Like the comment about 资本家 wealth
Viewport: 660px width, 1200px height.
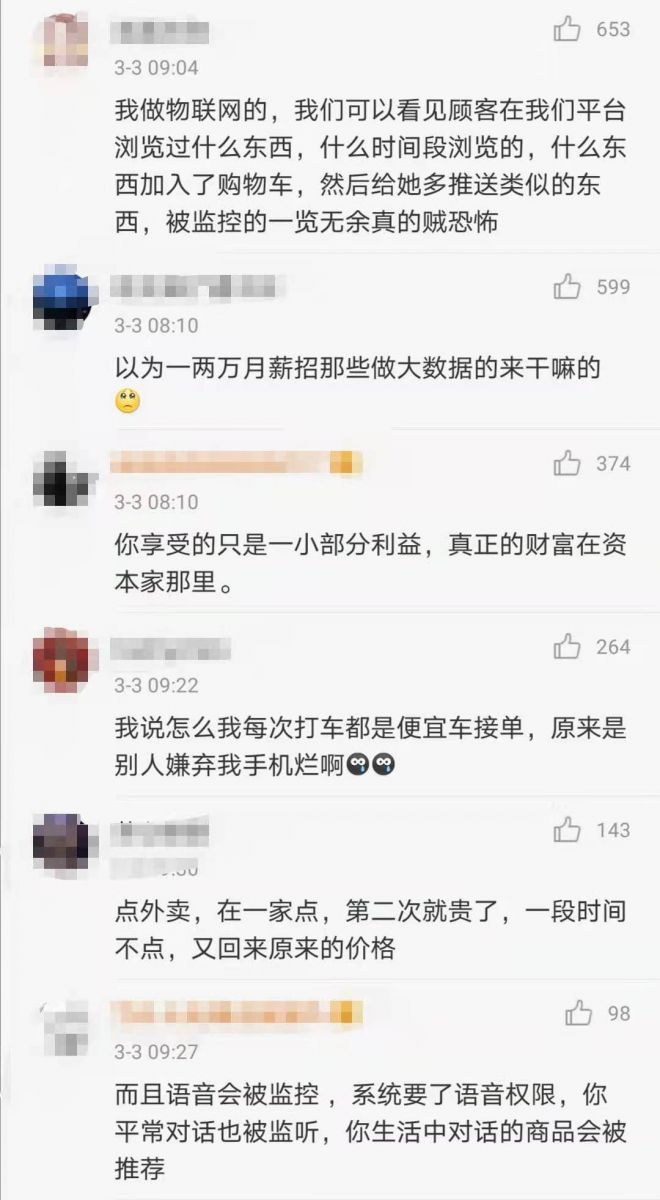(567, 463)
